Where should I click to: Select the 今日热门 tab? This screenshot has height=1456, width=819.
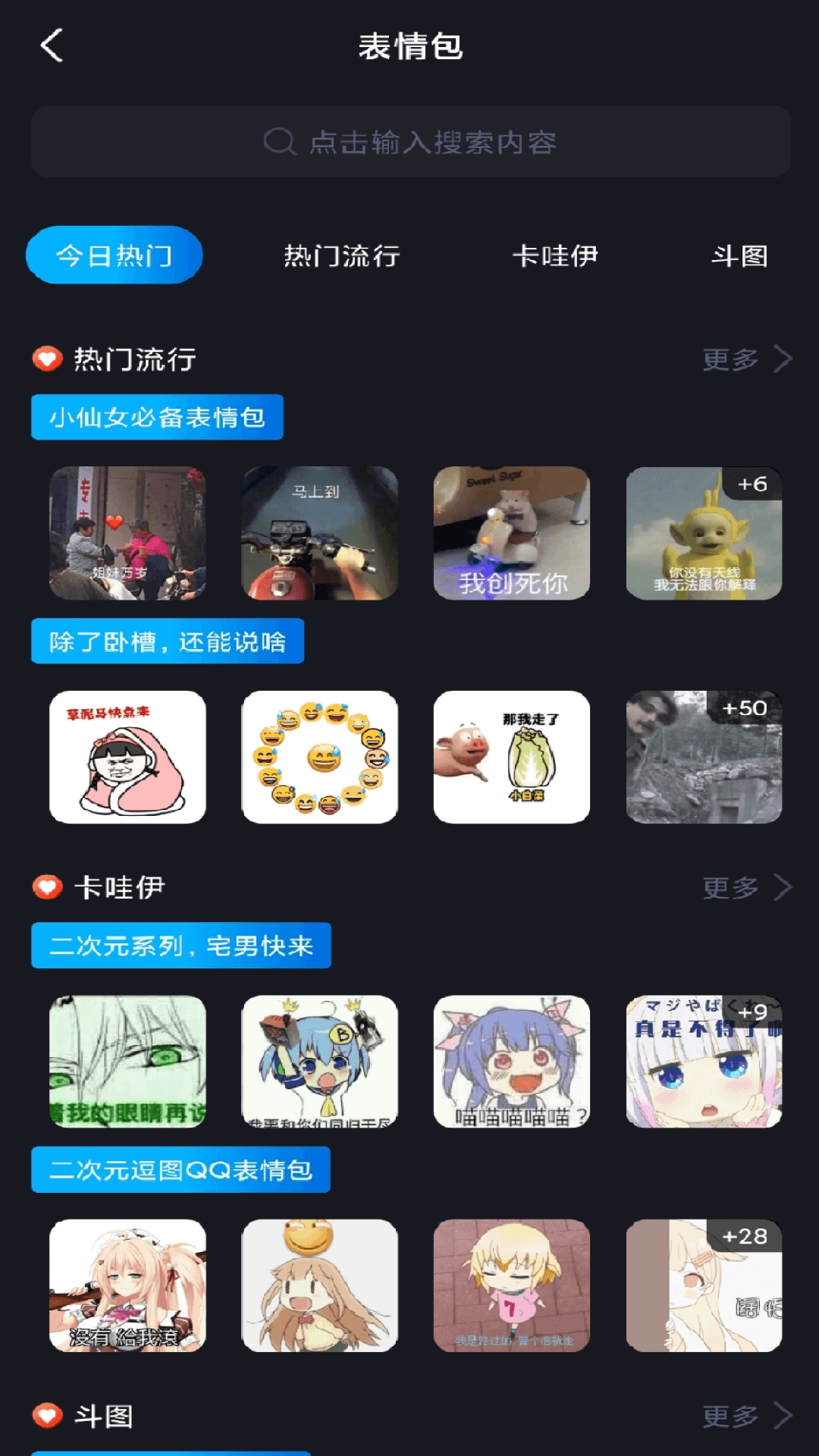(114, 256)
